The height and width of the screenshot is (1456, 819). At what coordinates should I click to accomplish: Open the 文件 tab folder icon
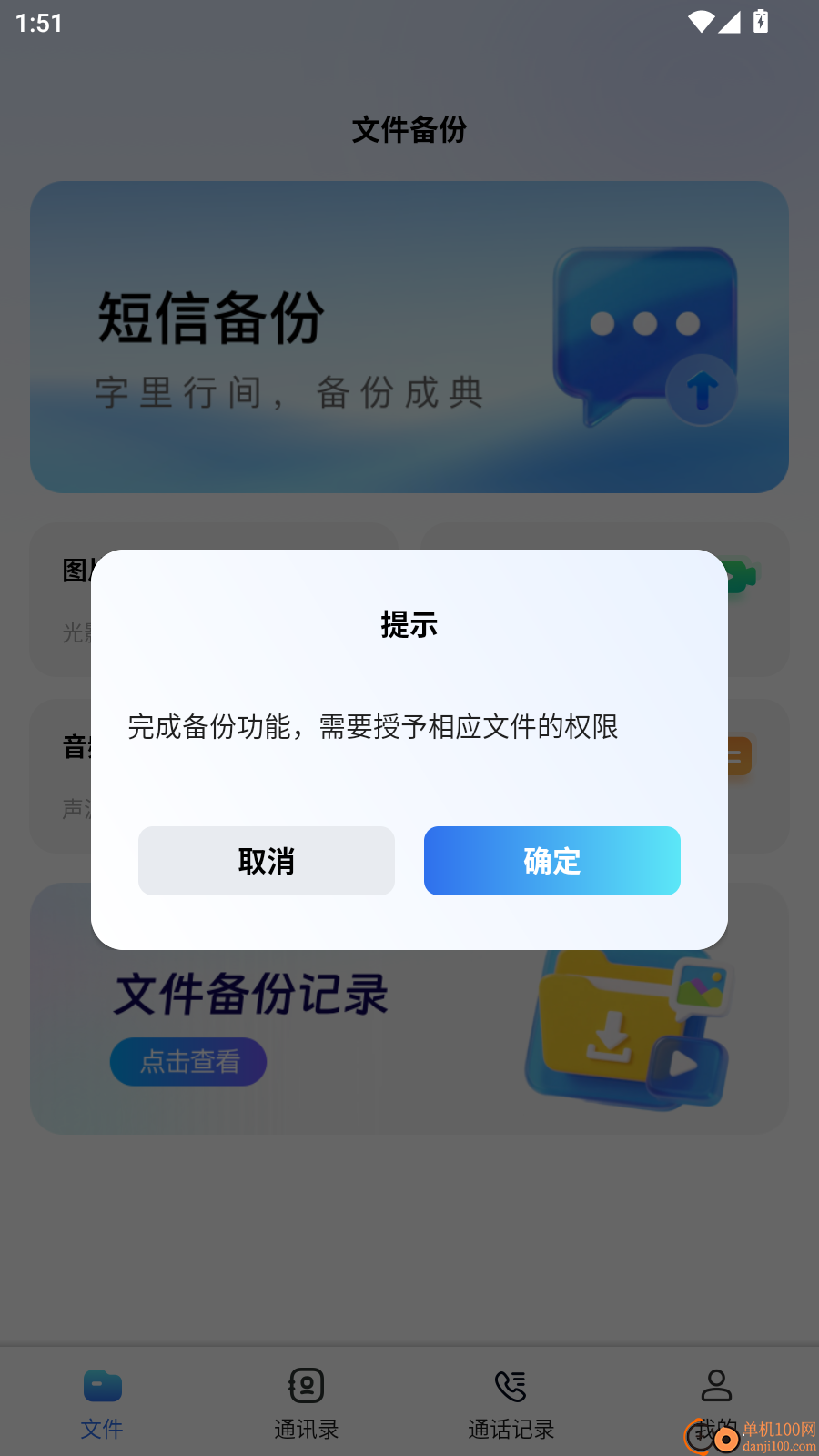(x=102, y=1385)
